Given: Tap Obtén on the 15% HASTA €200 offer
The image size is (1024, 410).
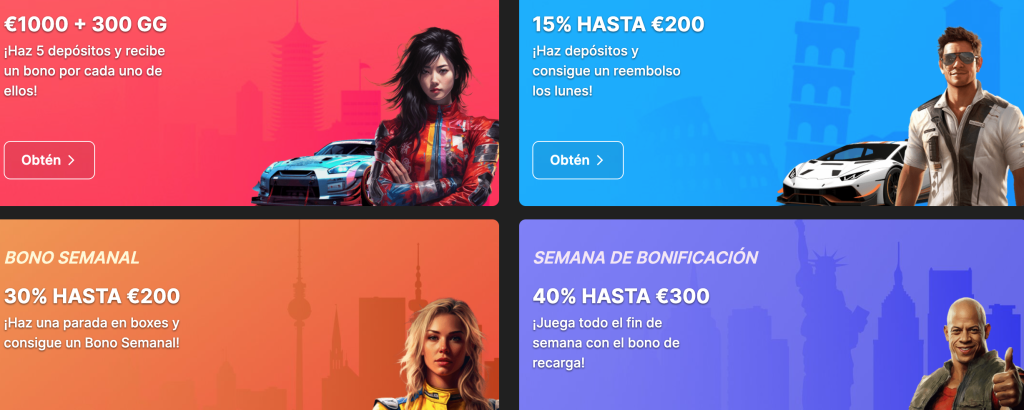Looking at the screenshot, I should point(577,160).
